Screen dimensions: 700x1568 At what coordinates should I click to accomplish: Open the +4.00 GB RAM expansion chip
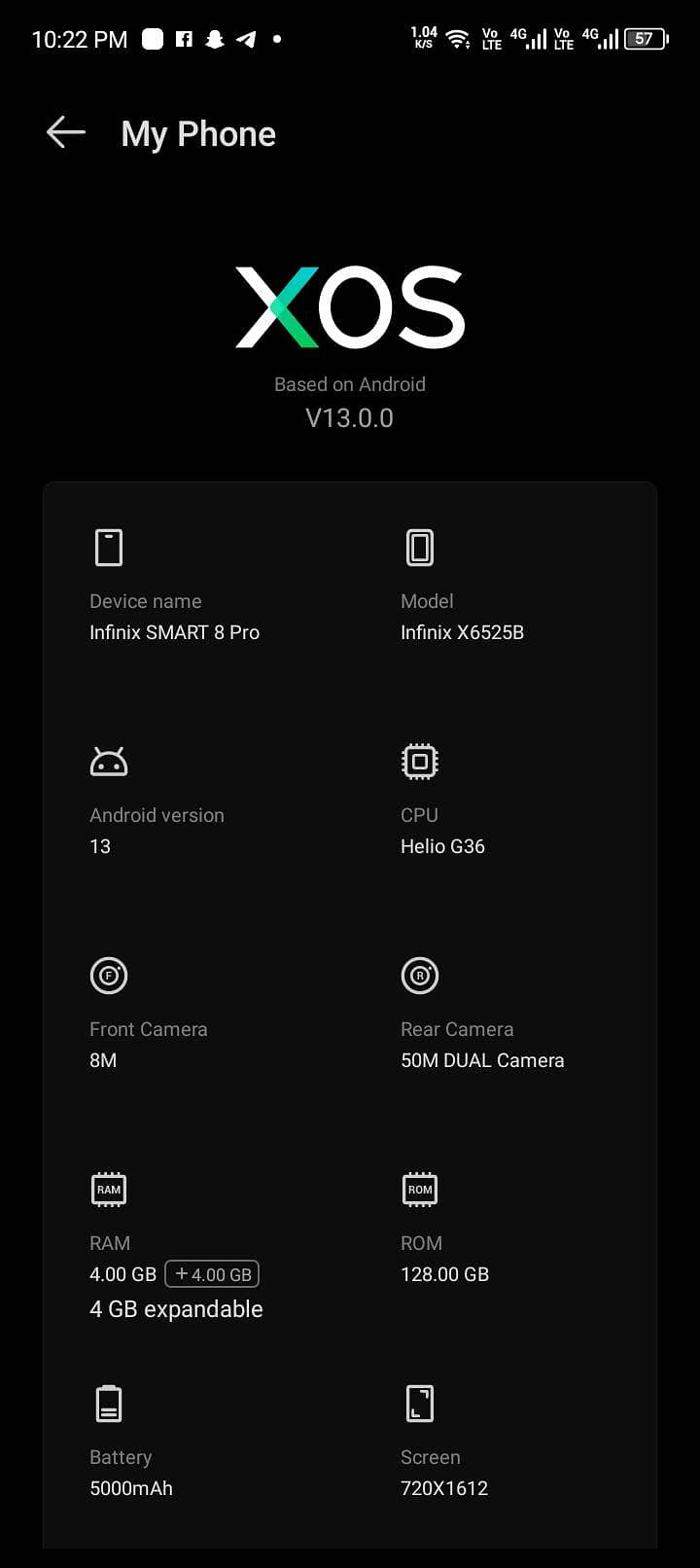(x=212, y=1274)
